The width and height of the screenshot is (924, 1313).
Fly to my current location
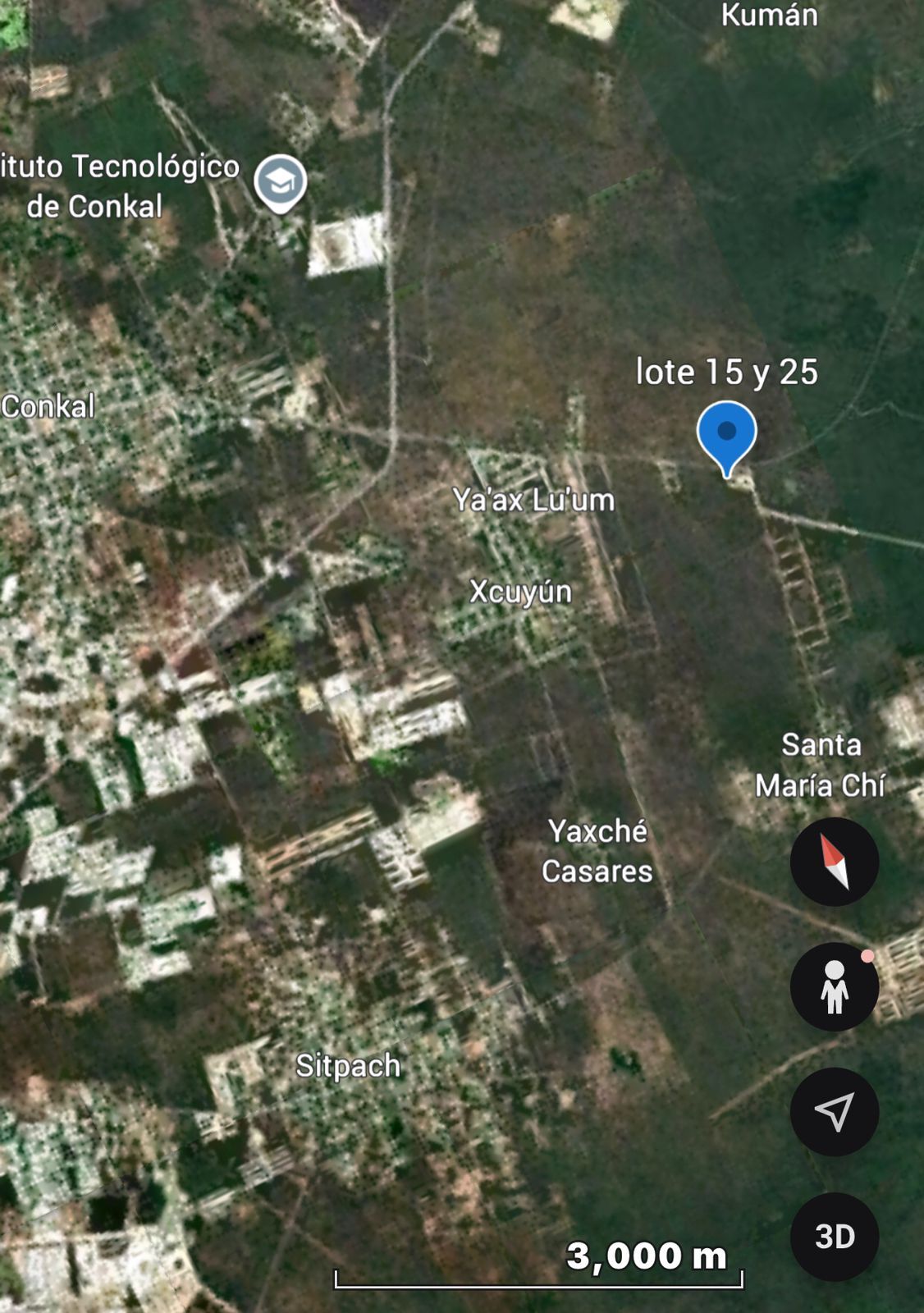[834, 1112]
